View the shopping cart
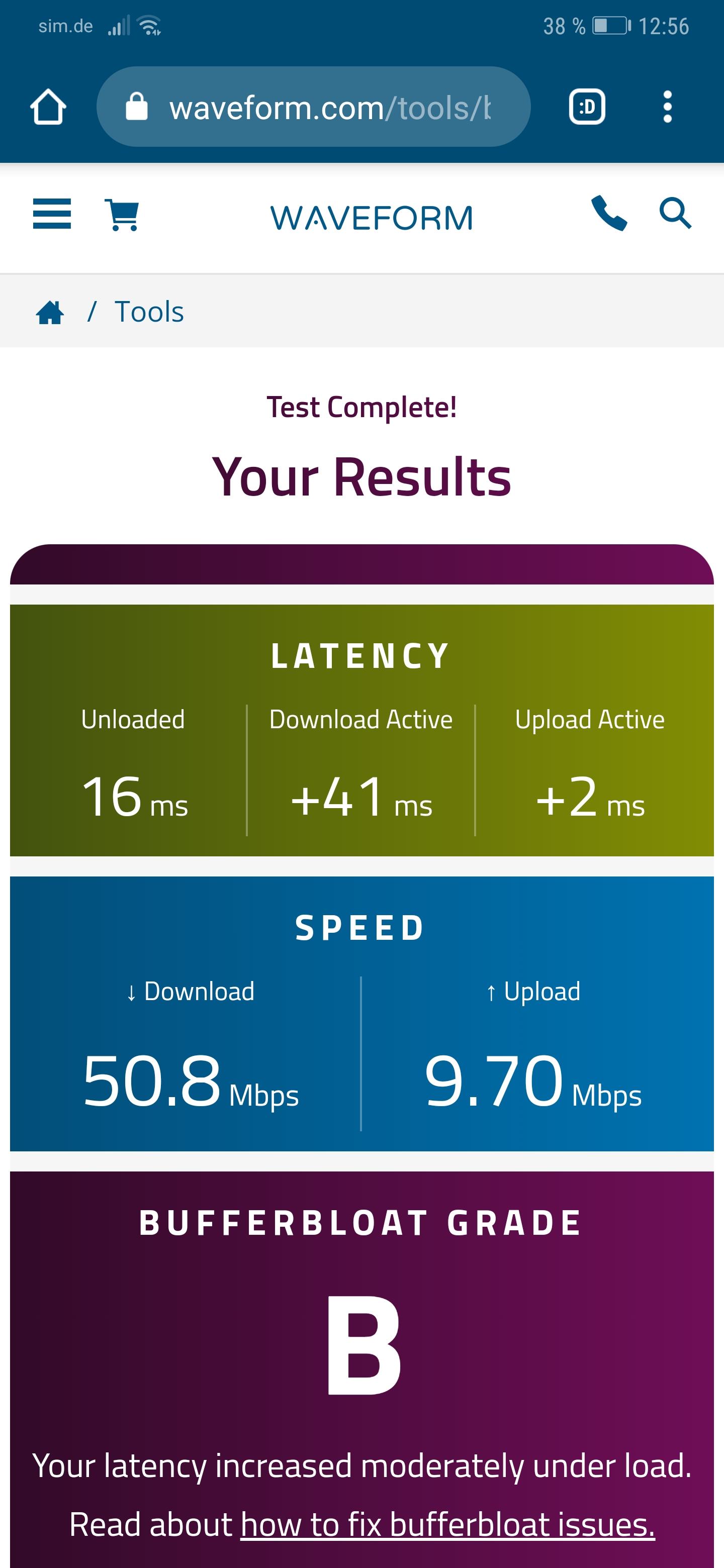This screenshot has height=1568, width=724. [x=122, y=215]
